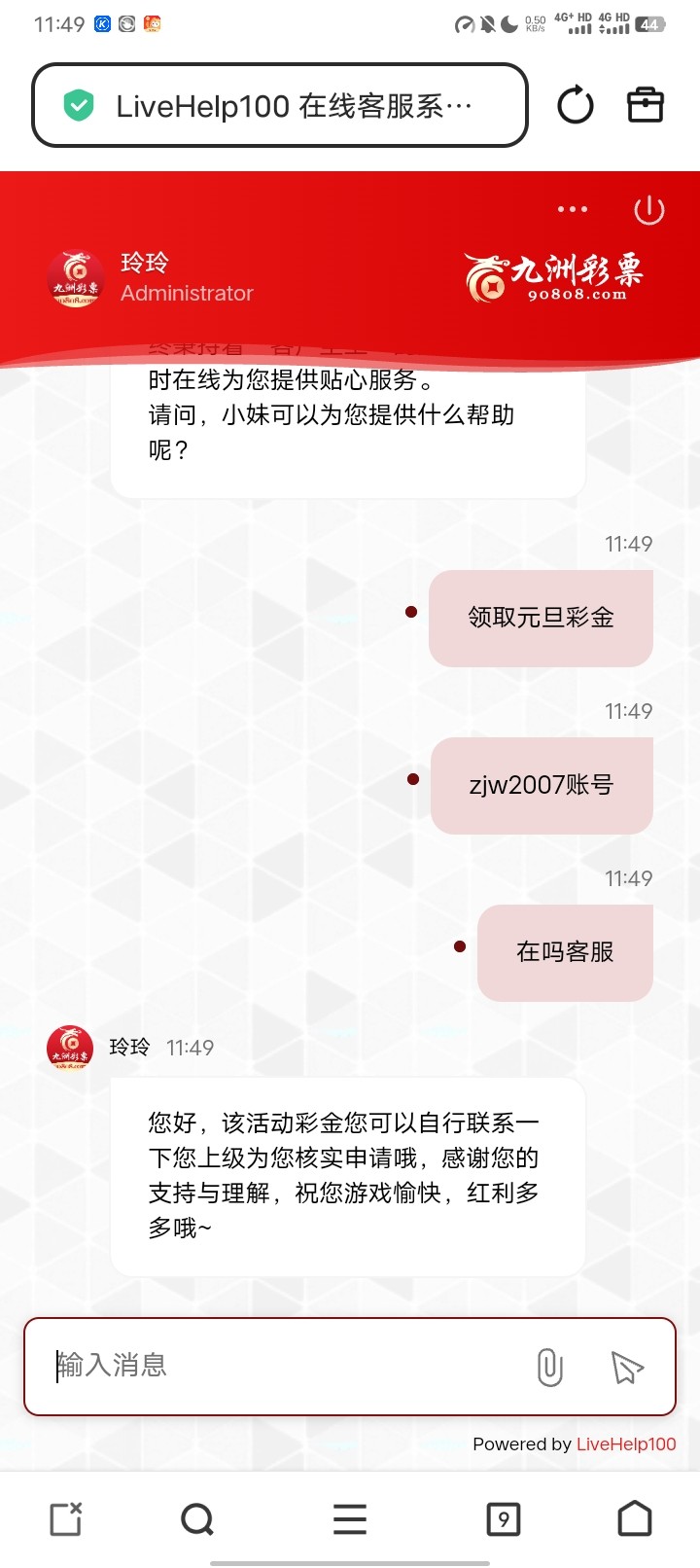The height and width of the screenshot is (1568, 700).
Task: Tap the home icon in the bottom navigation
Action: click(635, 1518)
